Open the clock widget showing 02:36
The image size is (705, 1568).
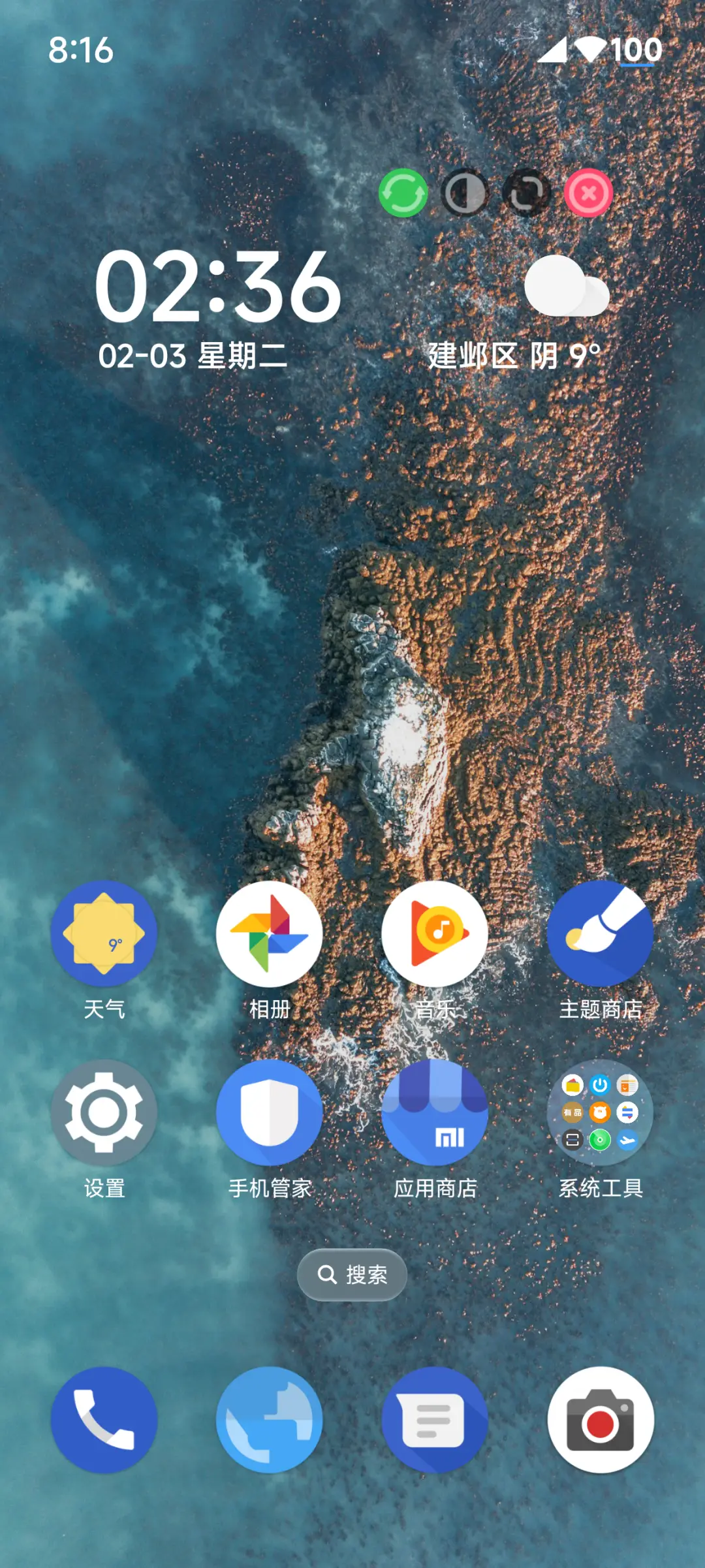[218, 286]
